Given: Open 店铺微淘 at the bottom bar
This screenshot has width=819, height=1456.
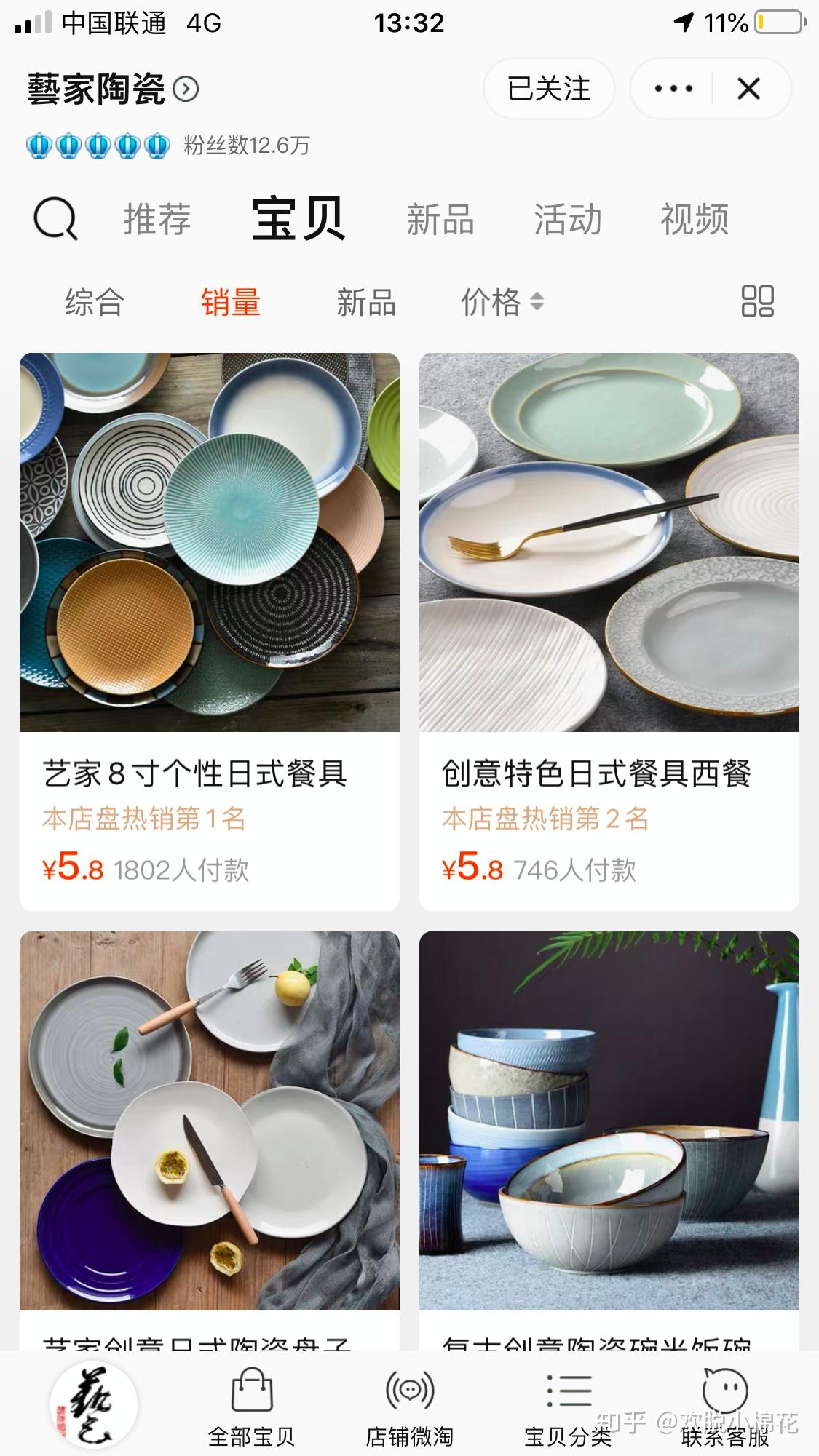Looking at the screenshot, I should tap(410, 1406).
